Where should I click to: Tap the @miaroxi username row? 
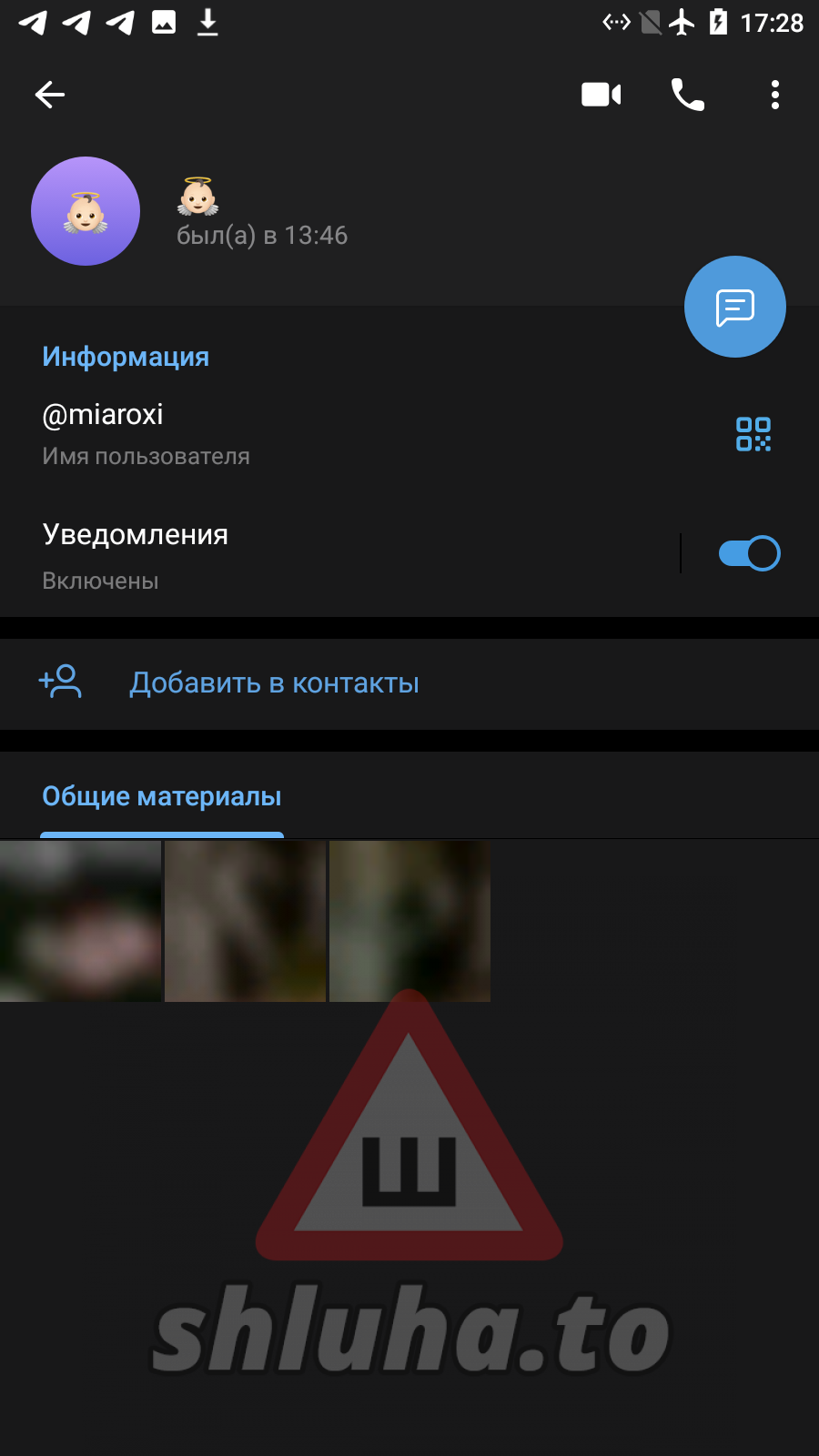click(x=273, y=433)
